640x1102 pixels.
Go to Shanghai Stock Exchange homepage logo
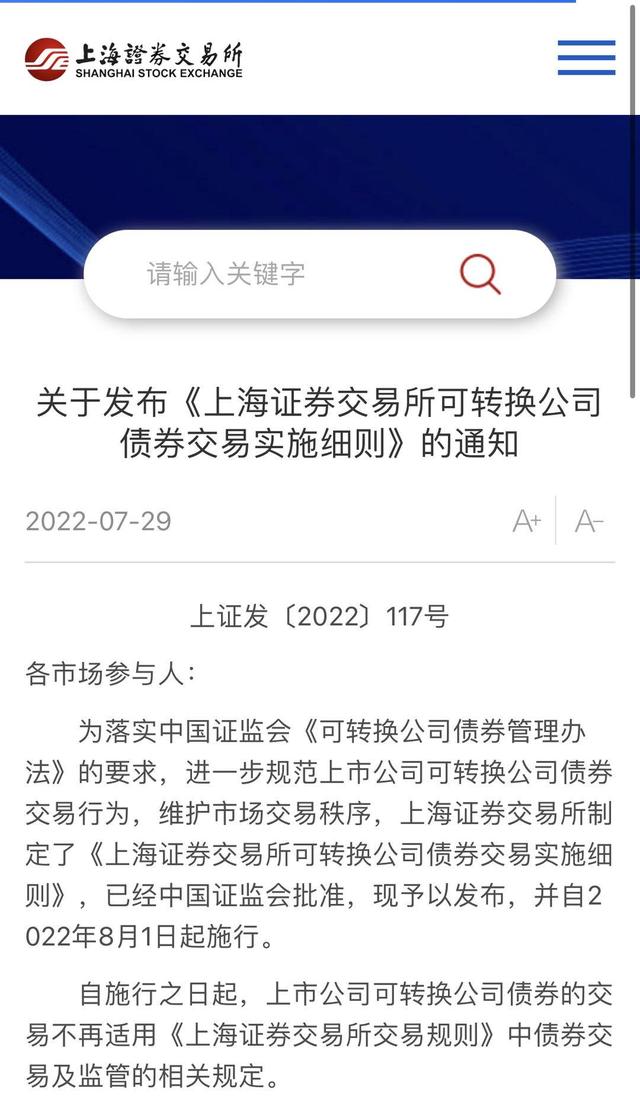133,59
